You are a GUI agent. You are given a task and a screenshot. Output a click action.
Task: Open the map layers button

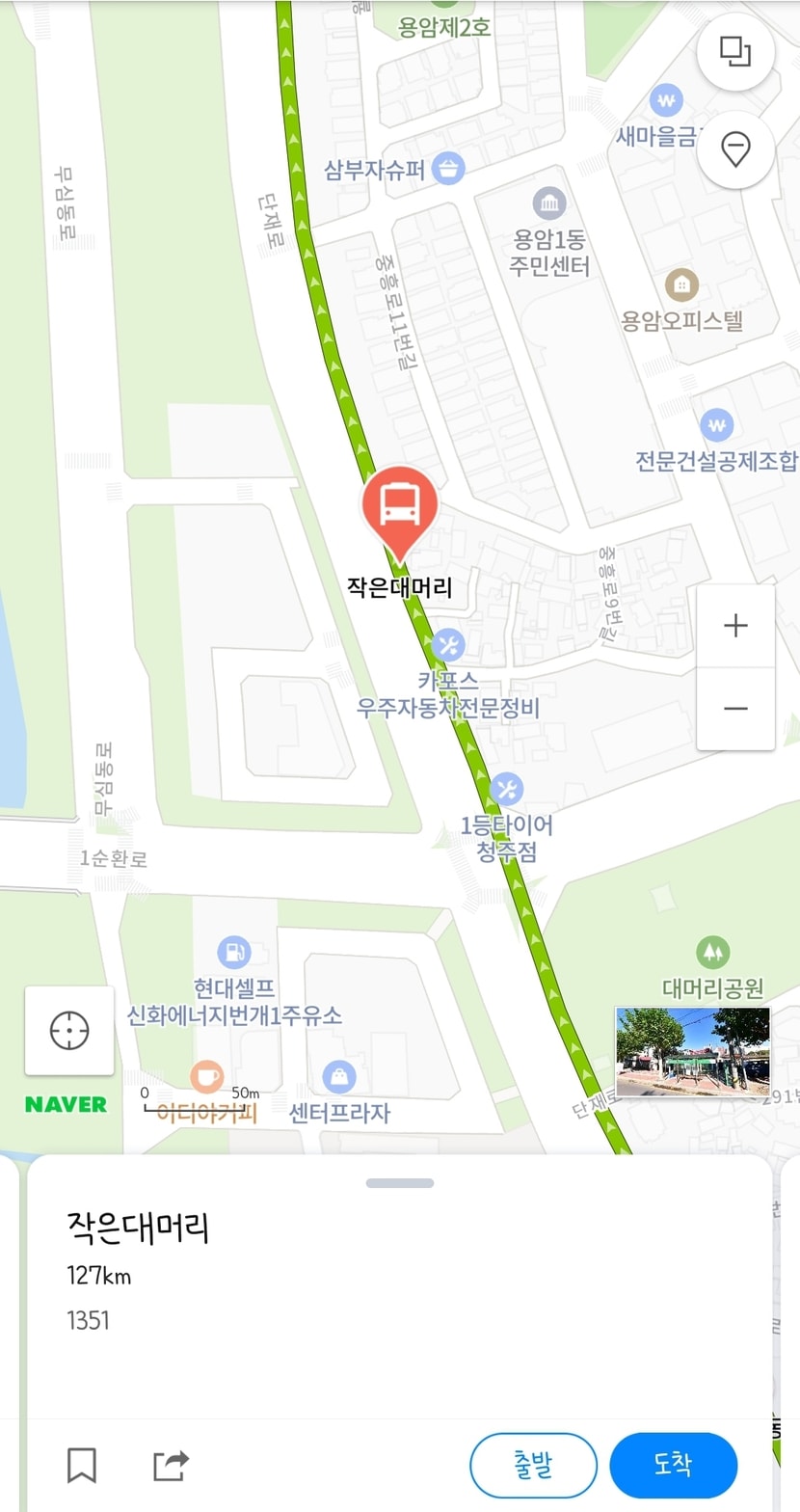(x=735, y=51)
